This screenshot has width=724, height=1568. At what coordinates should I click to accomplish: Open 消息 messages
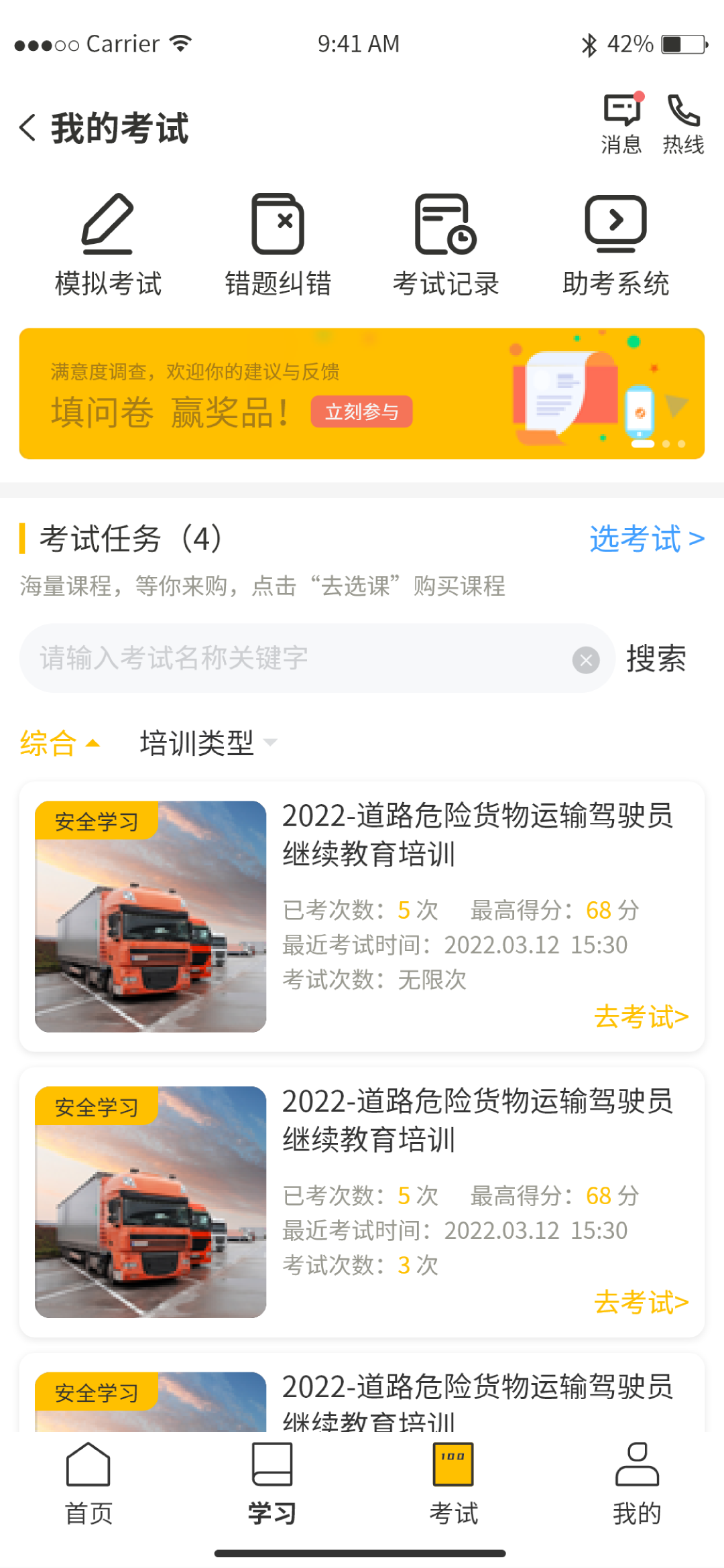click(x=622, y=123)
